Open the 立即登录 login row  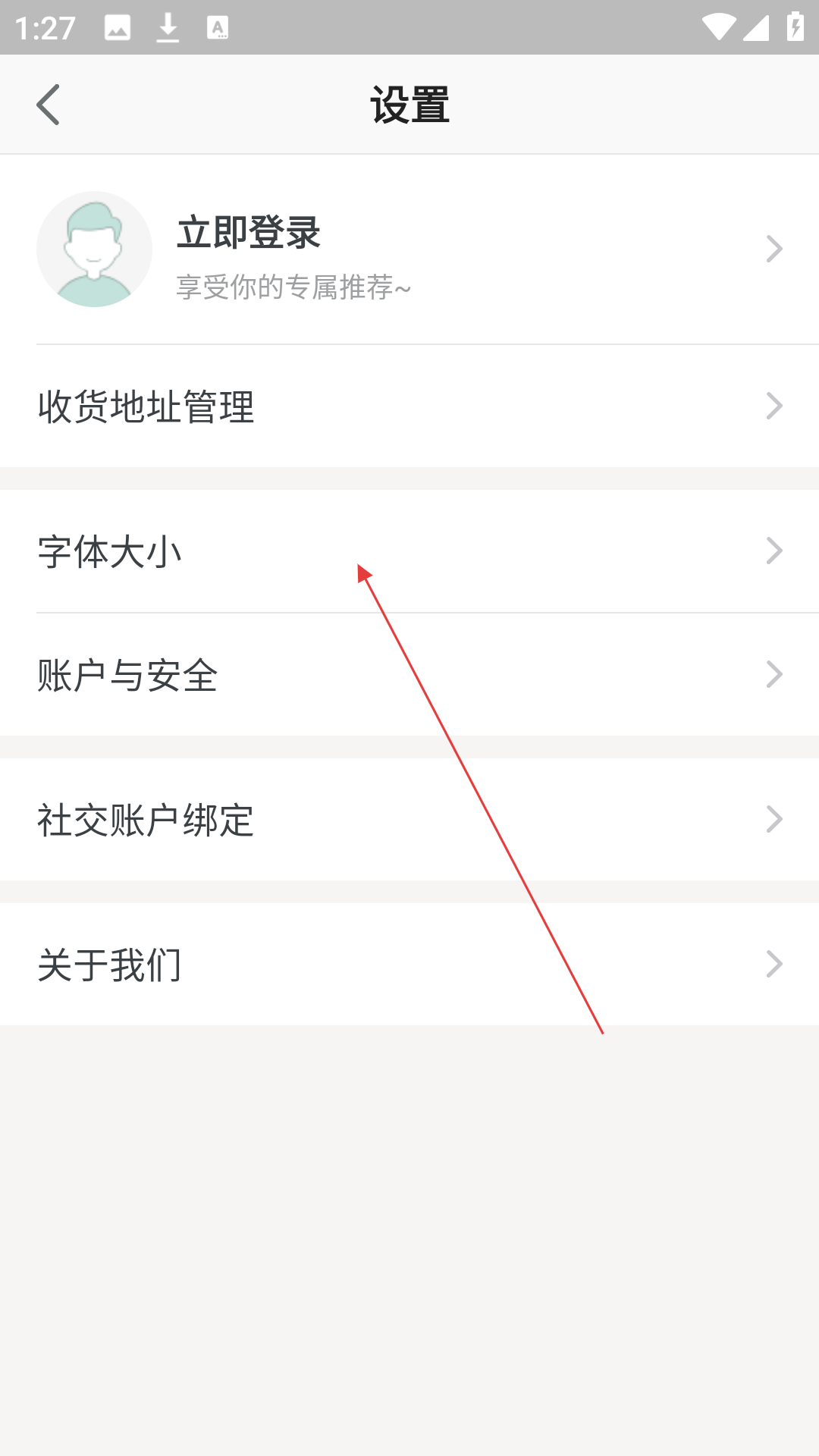click(409, 249)
